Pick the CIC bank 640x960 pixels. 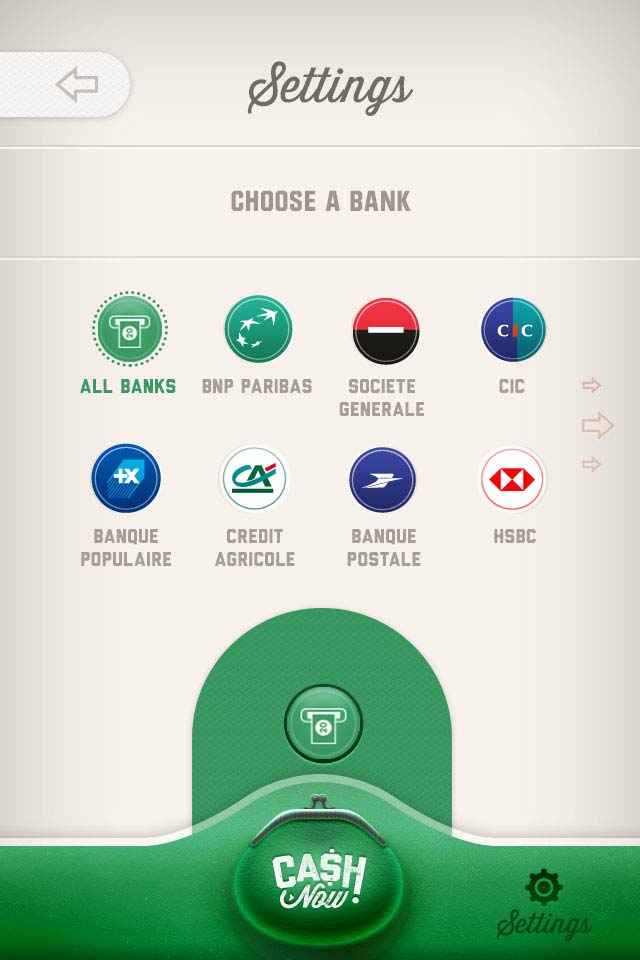click(513, 331)
